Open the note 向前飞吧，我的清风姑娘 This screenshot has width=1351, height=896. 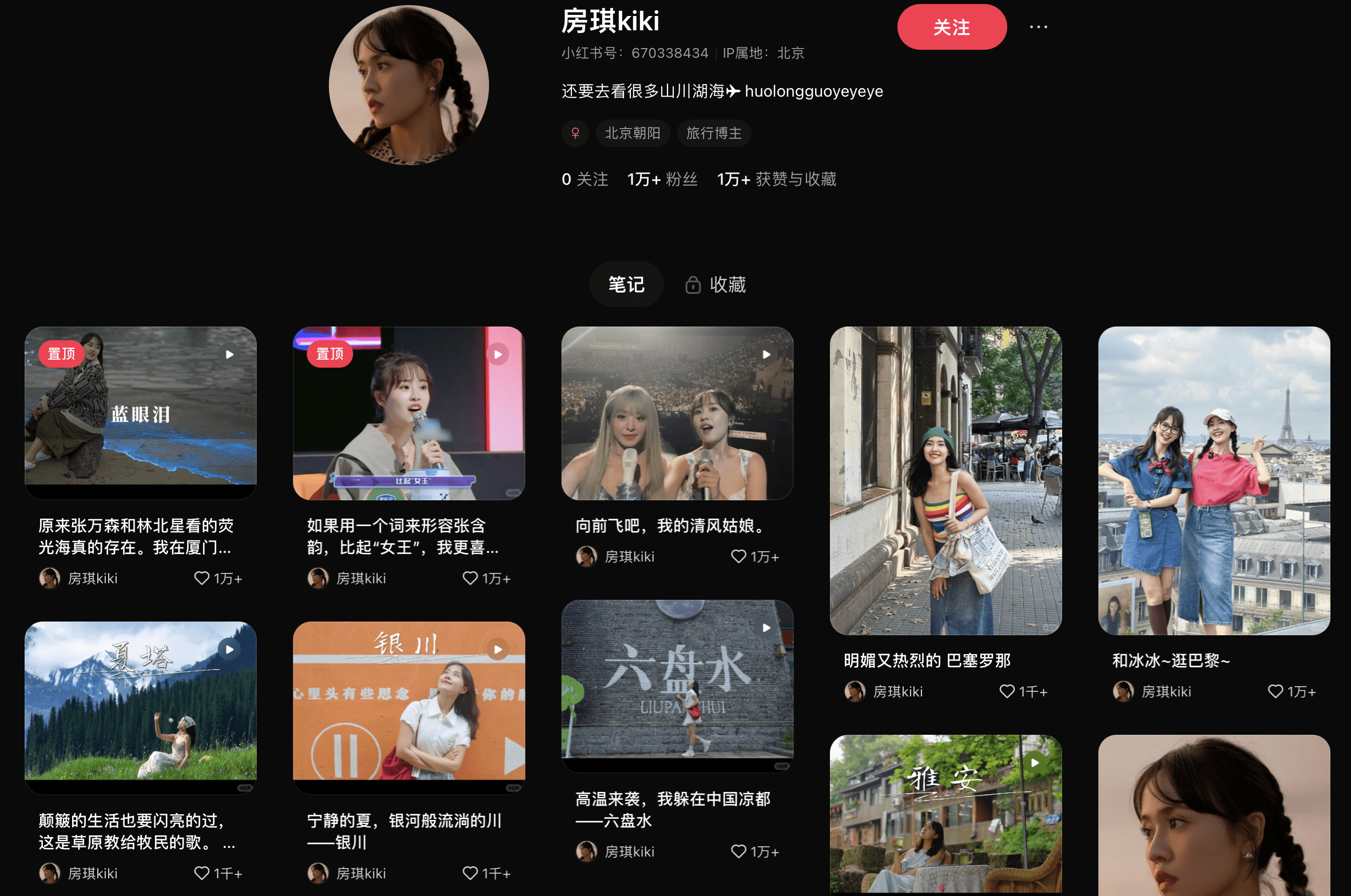tap(677, 412)
